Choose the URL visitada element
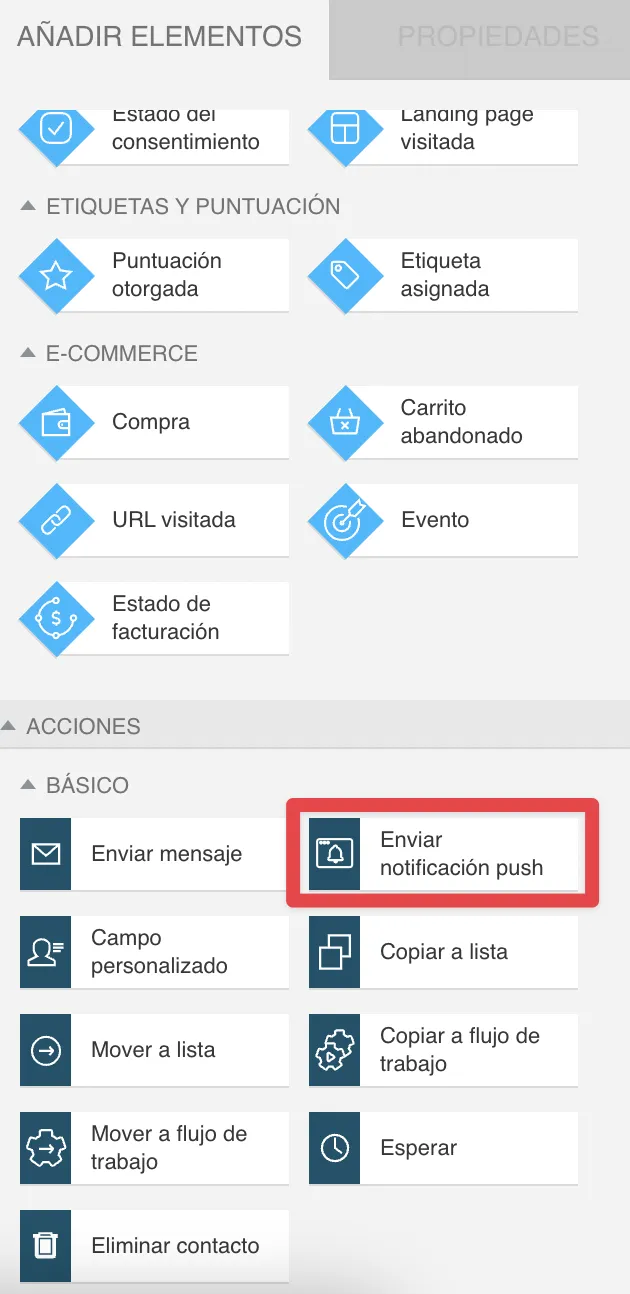 (154, 520)
